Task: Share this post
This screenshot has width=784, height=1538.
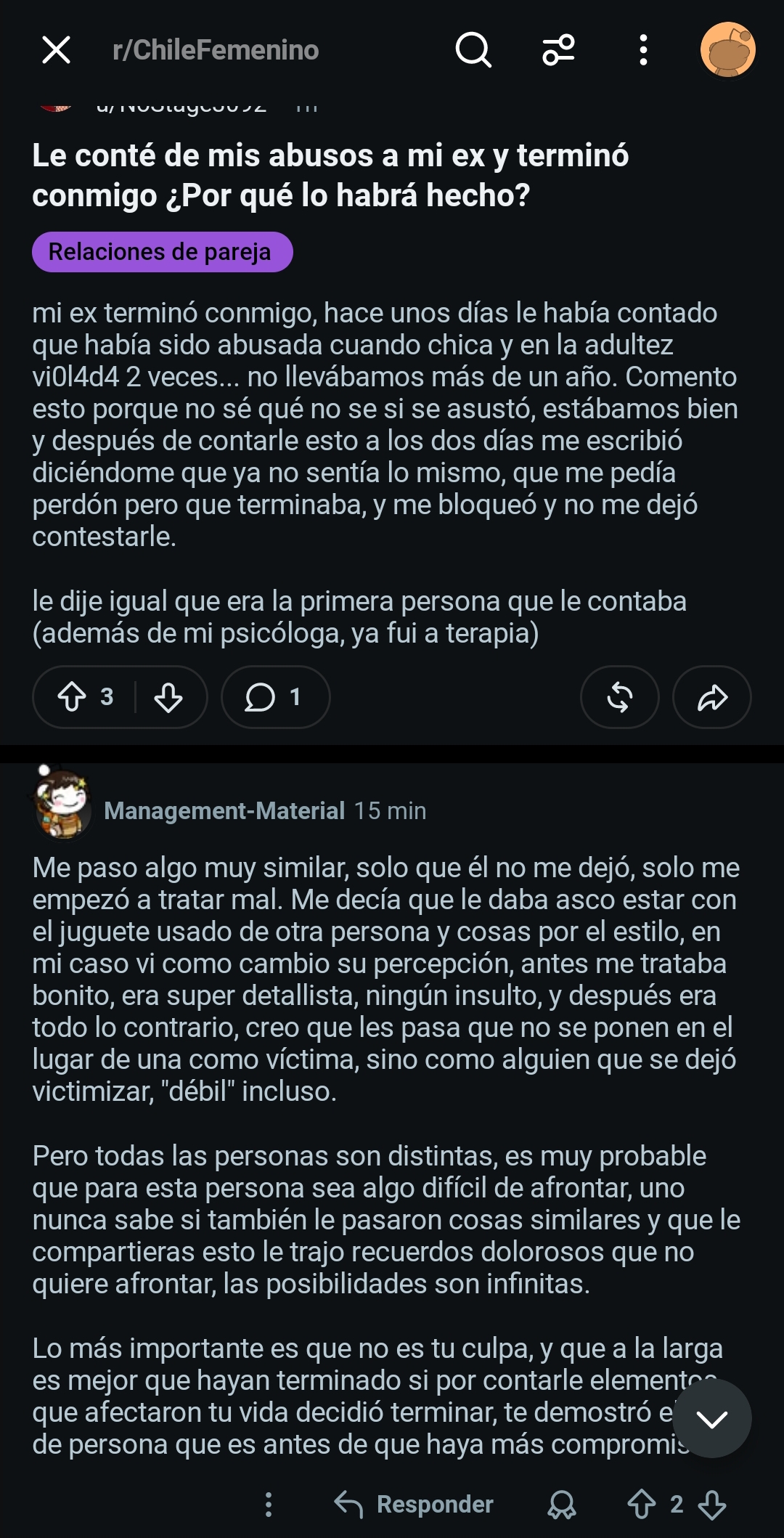Action: tap(712, 697)
